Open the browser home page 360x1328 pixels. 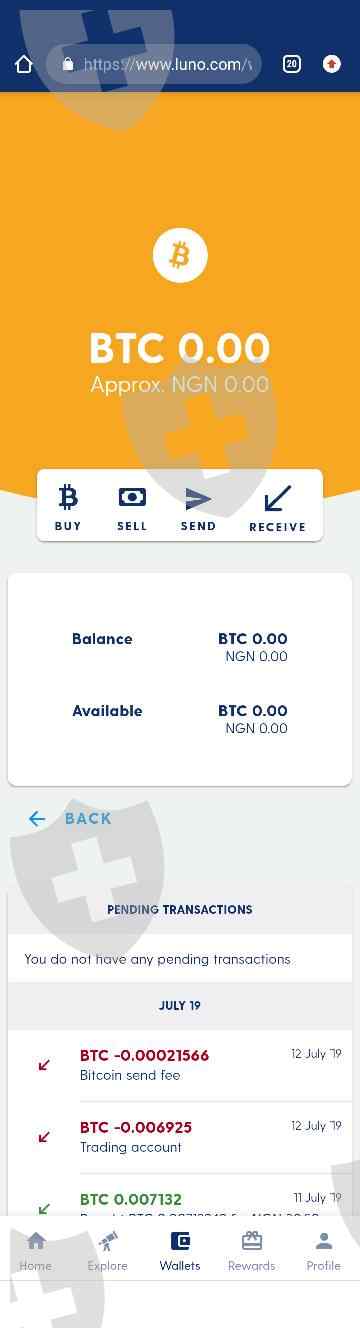[24, 64]
